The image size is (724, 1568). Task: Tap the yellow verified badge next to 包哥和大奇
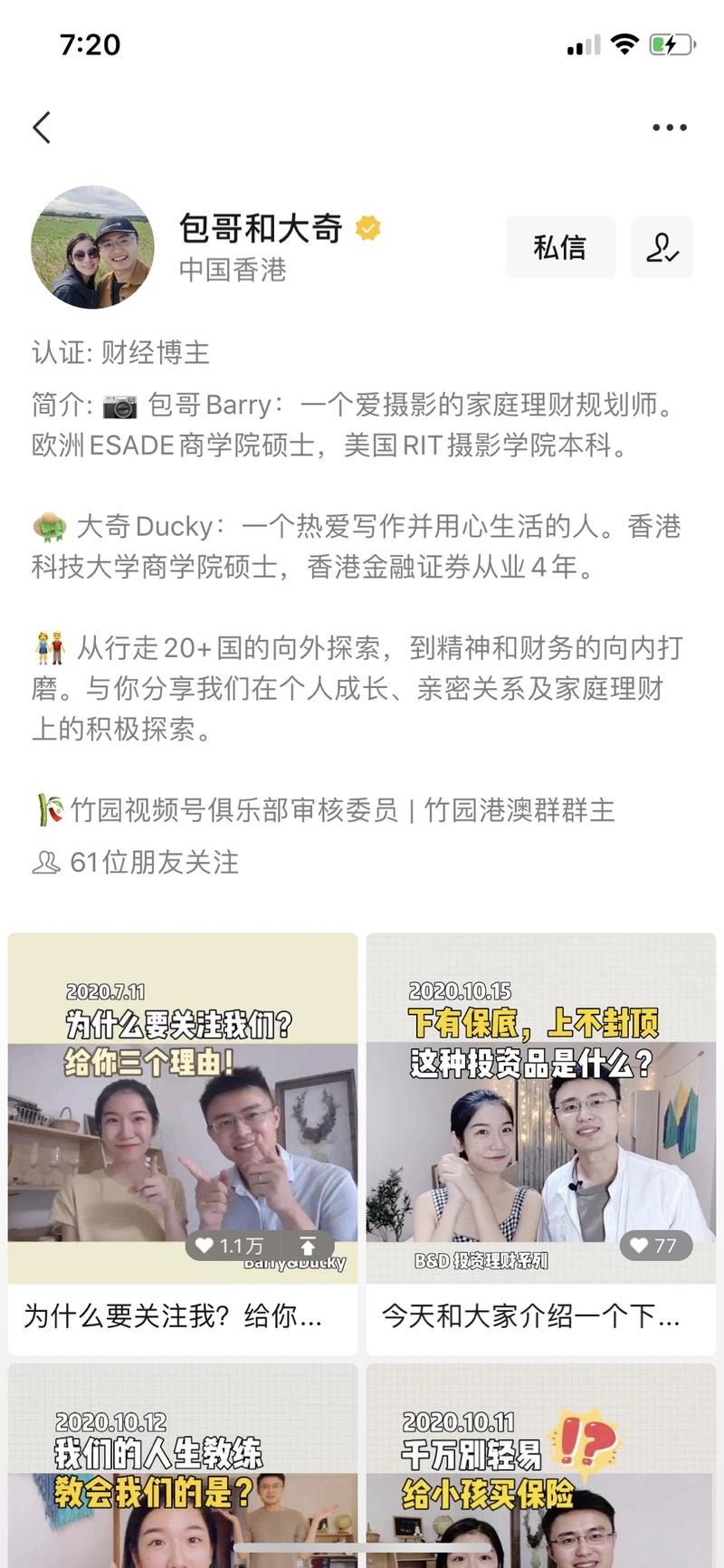pyautogui.click(x=367, y=226)
